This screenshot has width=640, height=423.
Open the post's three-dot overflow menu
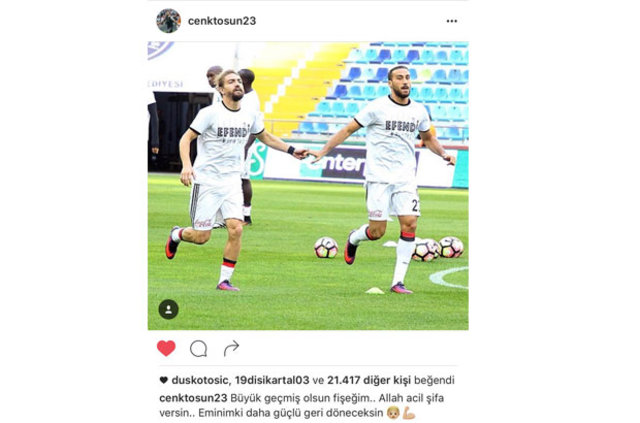point(452,20)
